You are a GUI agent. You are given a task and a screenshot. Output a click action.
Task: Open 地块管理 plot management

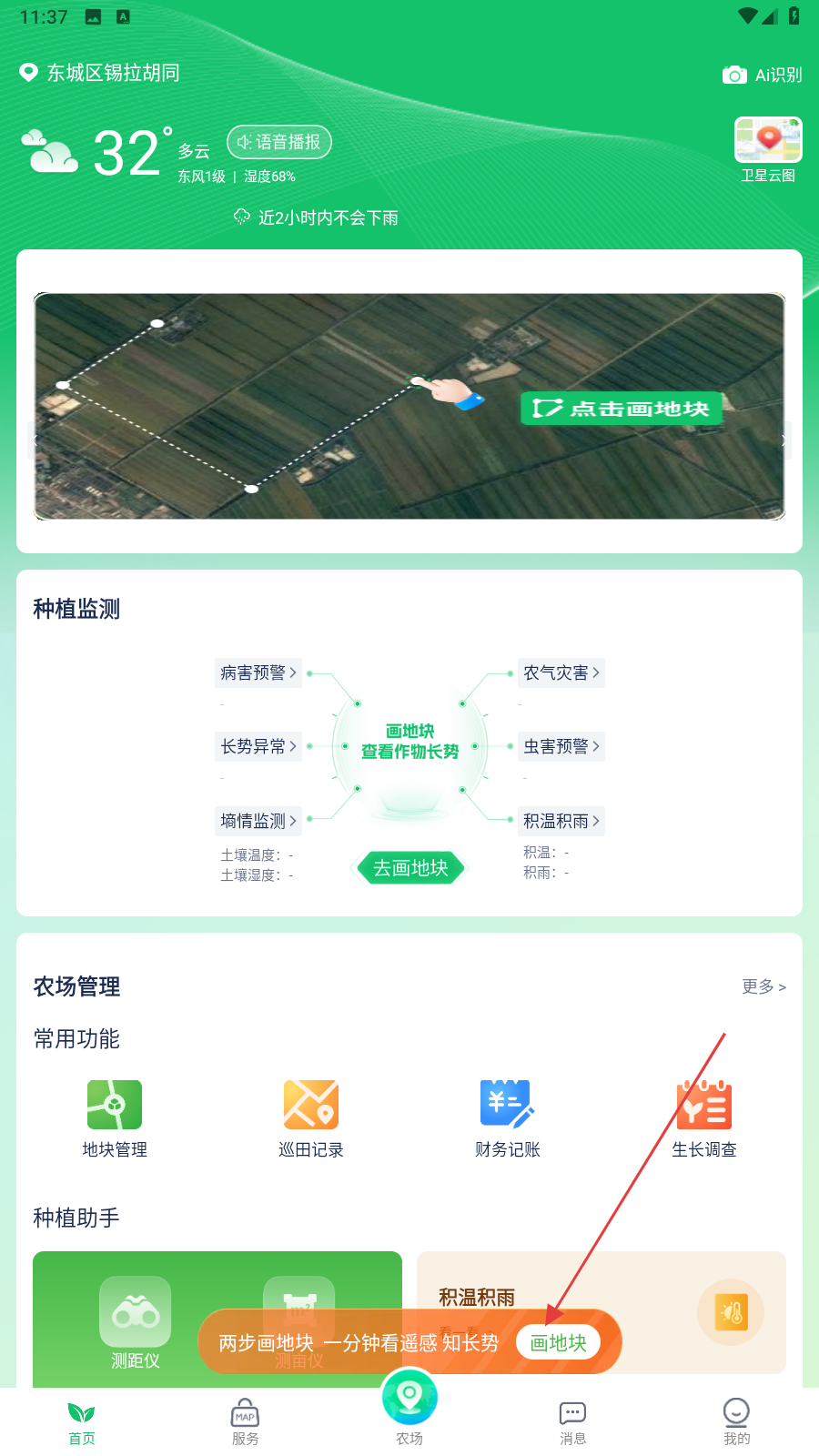click(115, 1118)
